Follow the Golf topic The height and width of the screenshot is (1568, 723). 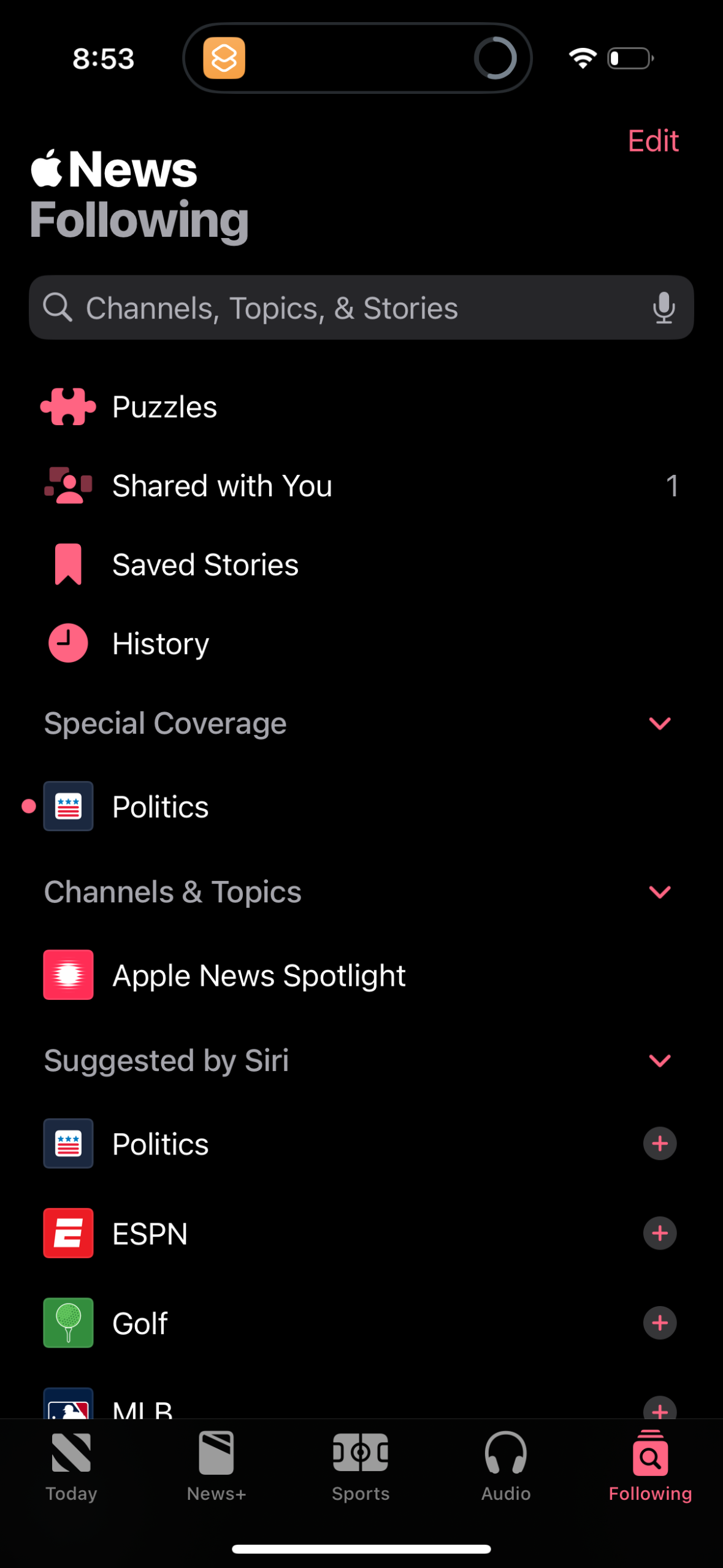tap(660, 1323)
